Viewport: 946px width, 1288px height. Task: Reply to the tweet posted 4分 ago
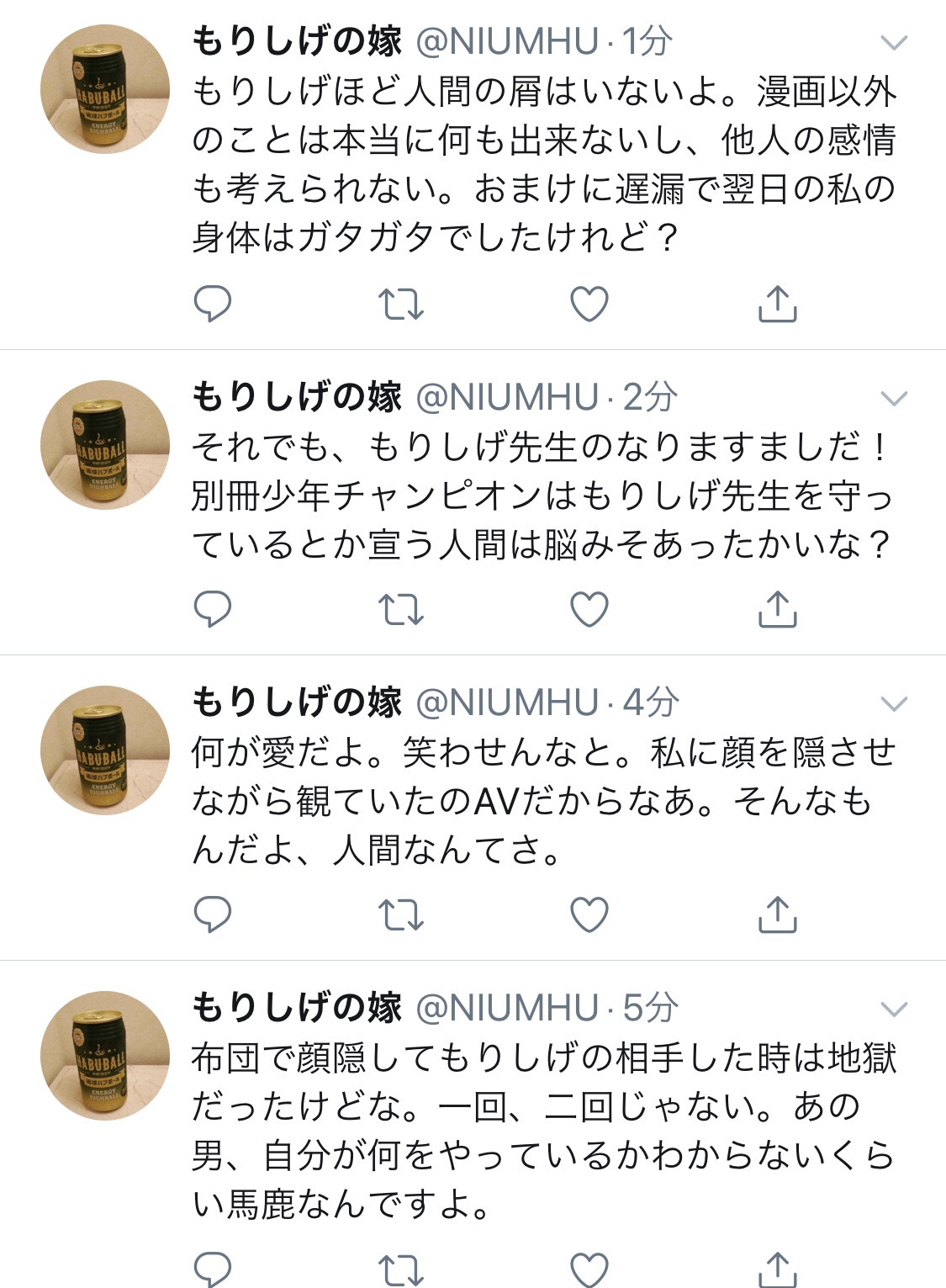click(212, 914)
